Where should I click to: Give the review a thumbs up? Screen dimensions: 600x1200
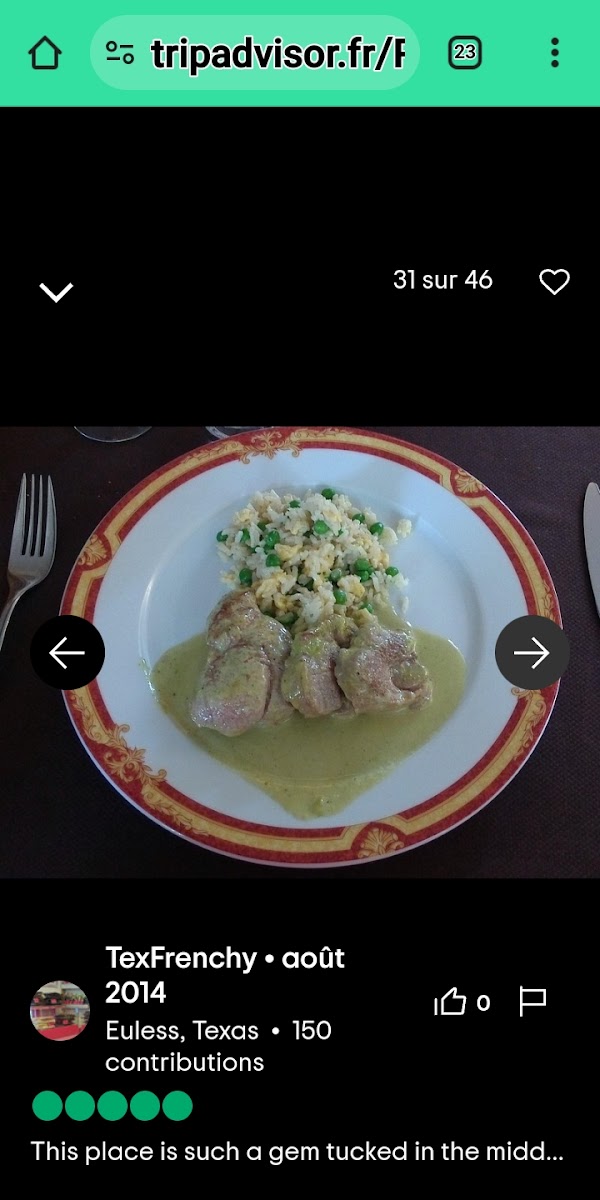coord(451,1002)
